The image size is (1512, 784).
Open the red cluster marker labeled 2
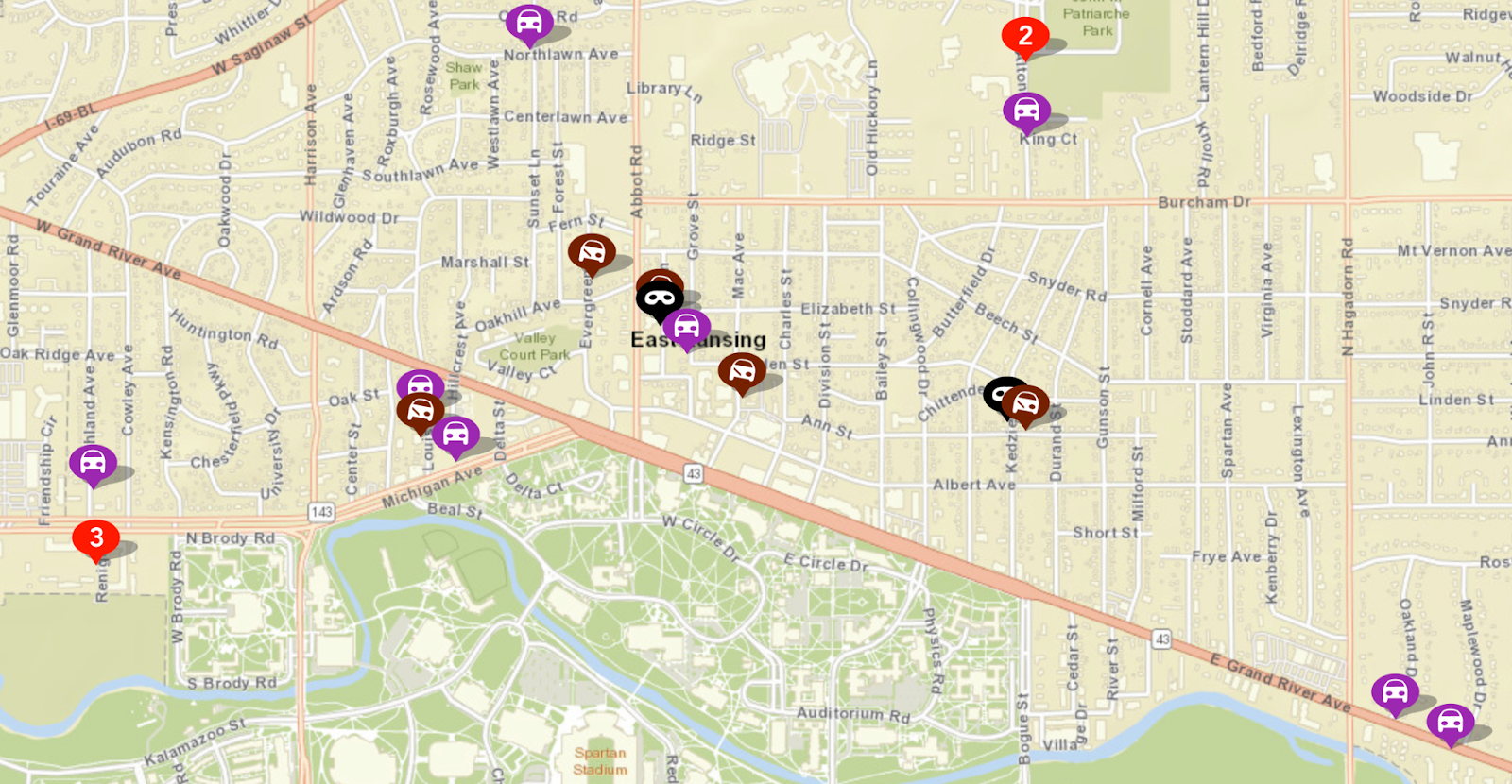click(x=1024, y=36)
